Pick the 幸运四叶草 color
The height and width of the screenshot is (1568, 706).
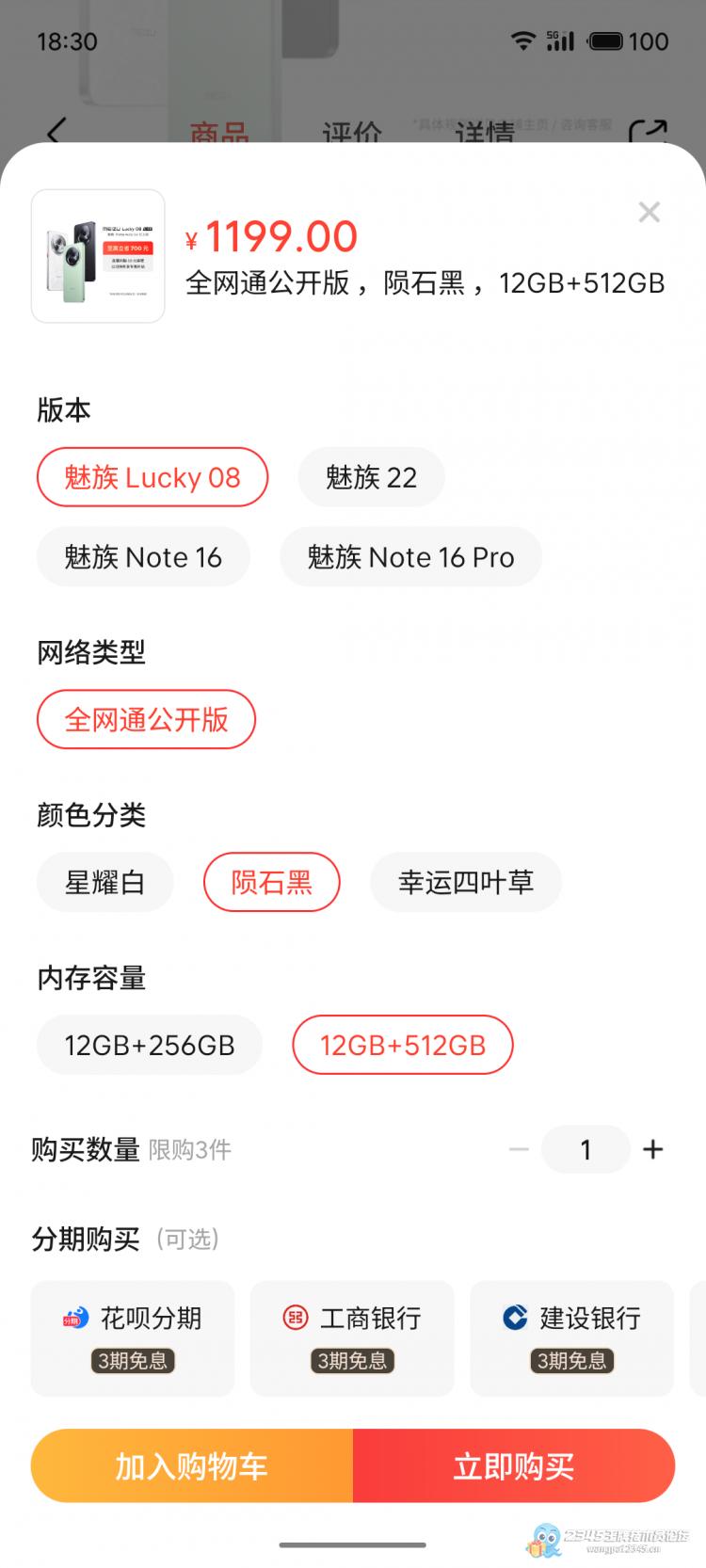coord(466,882)
